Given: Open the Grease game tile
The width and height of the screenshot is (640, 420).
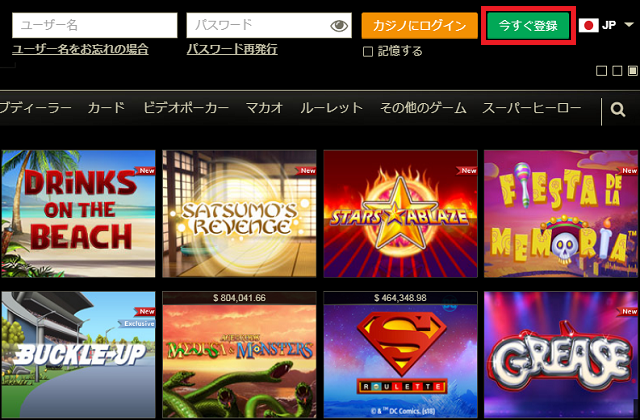Looking at the screenshot, I should pyautogui.click(x=561, y=354).
